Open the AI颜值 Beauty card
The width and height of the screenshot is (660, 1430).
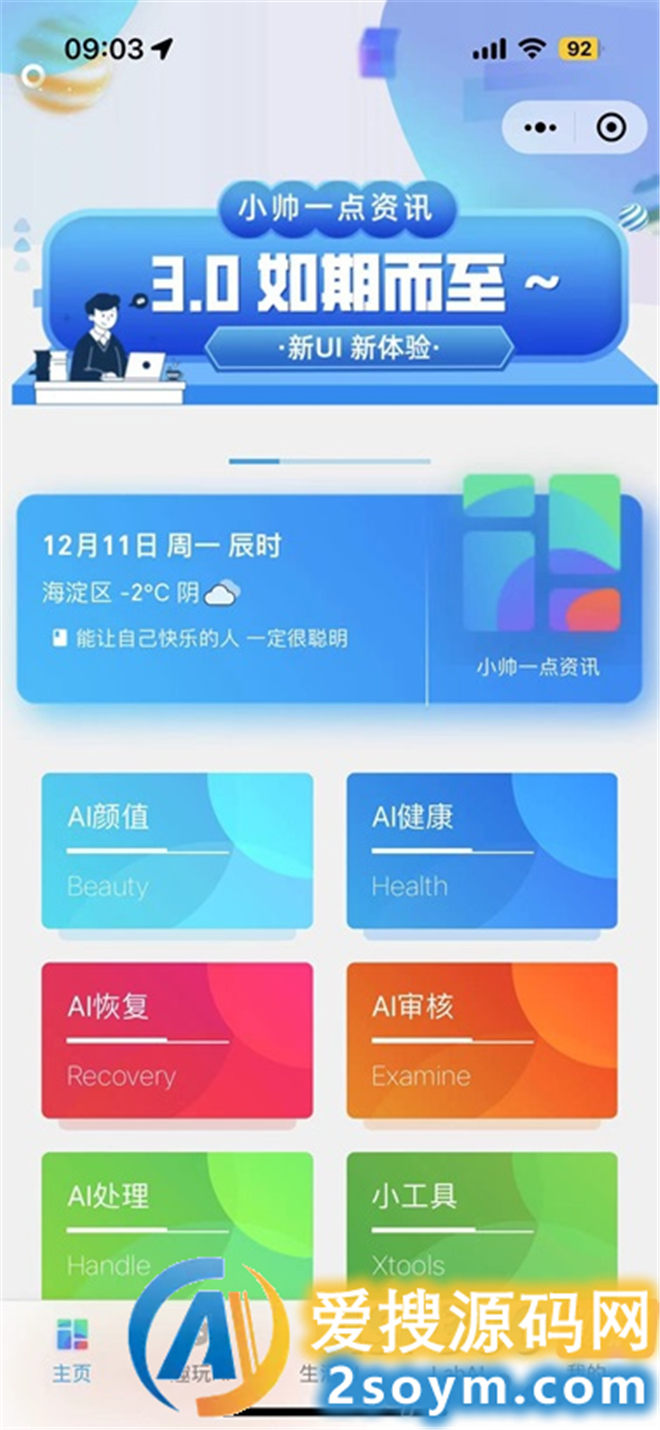pos(177,851)
